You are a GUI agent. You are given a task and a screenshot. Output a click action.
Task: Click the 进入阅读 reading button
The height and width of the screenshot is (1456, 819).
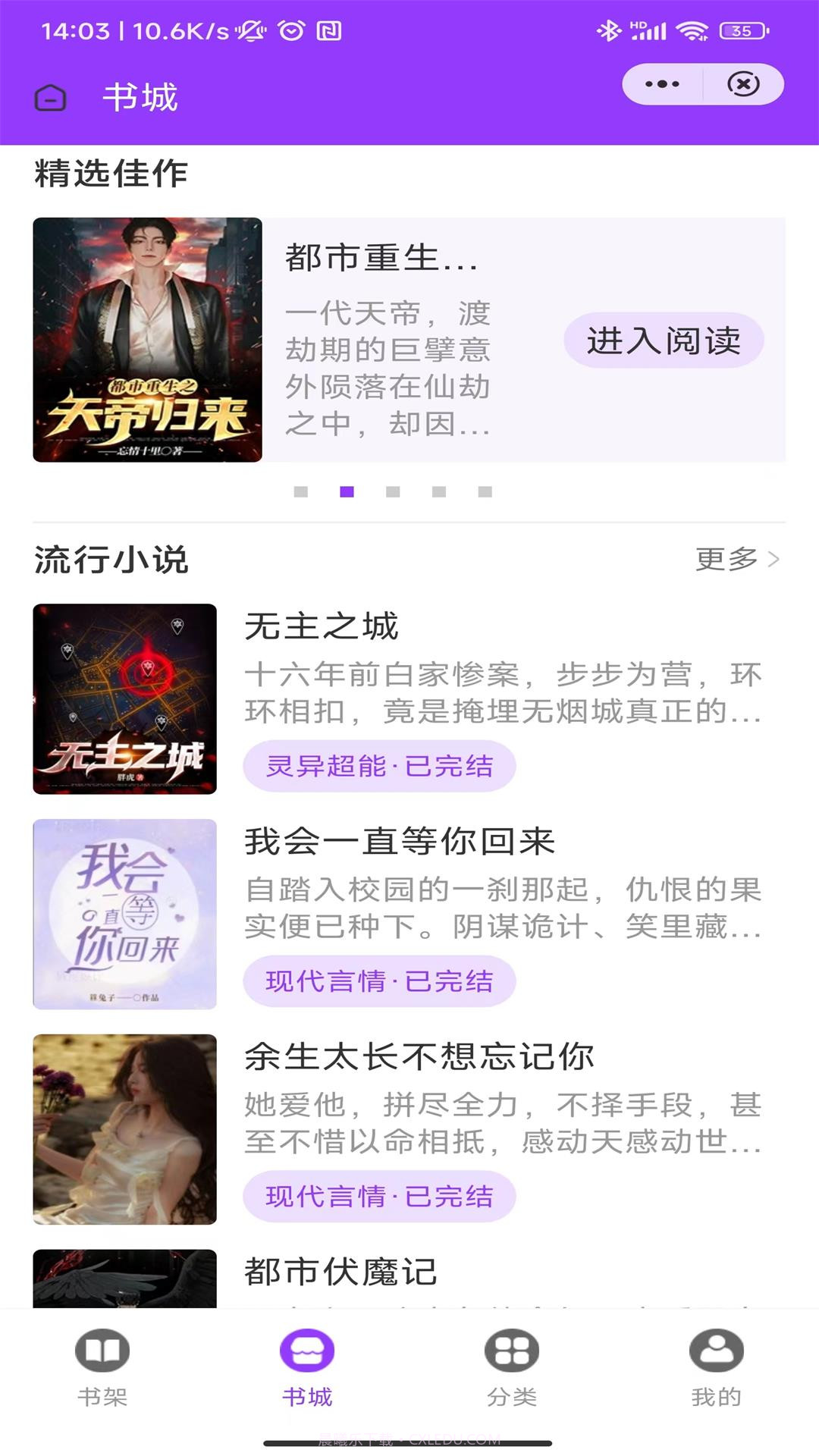tap(665, 342)
